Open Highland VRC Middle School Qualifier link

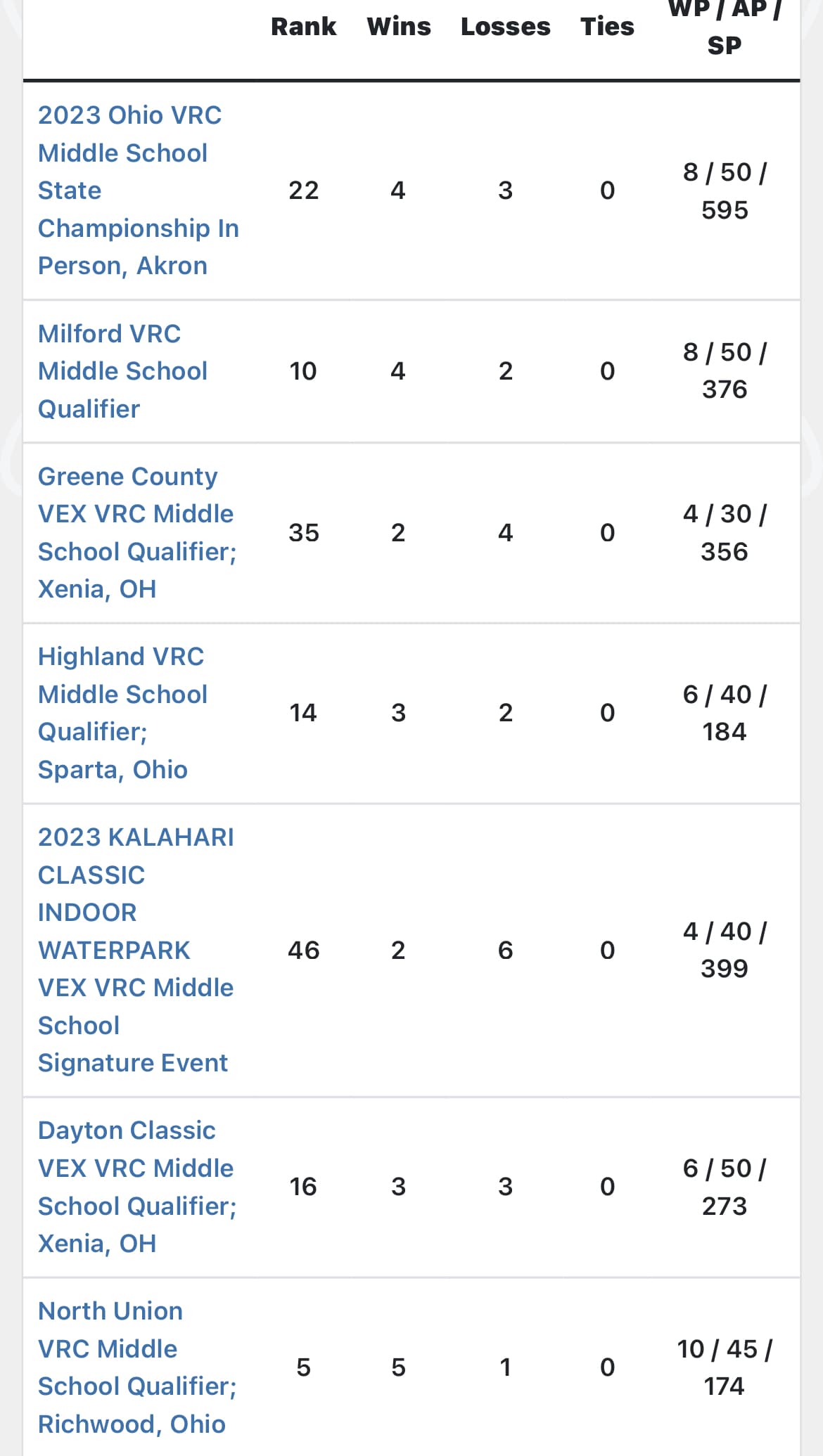tap(122, 713)
